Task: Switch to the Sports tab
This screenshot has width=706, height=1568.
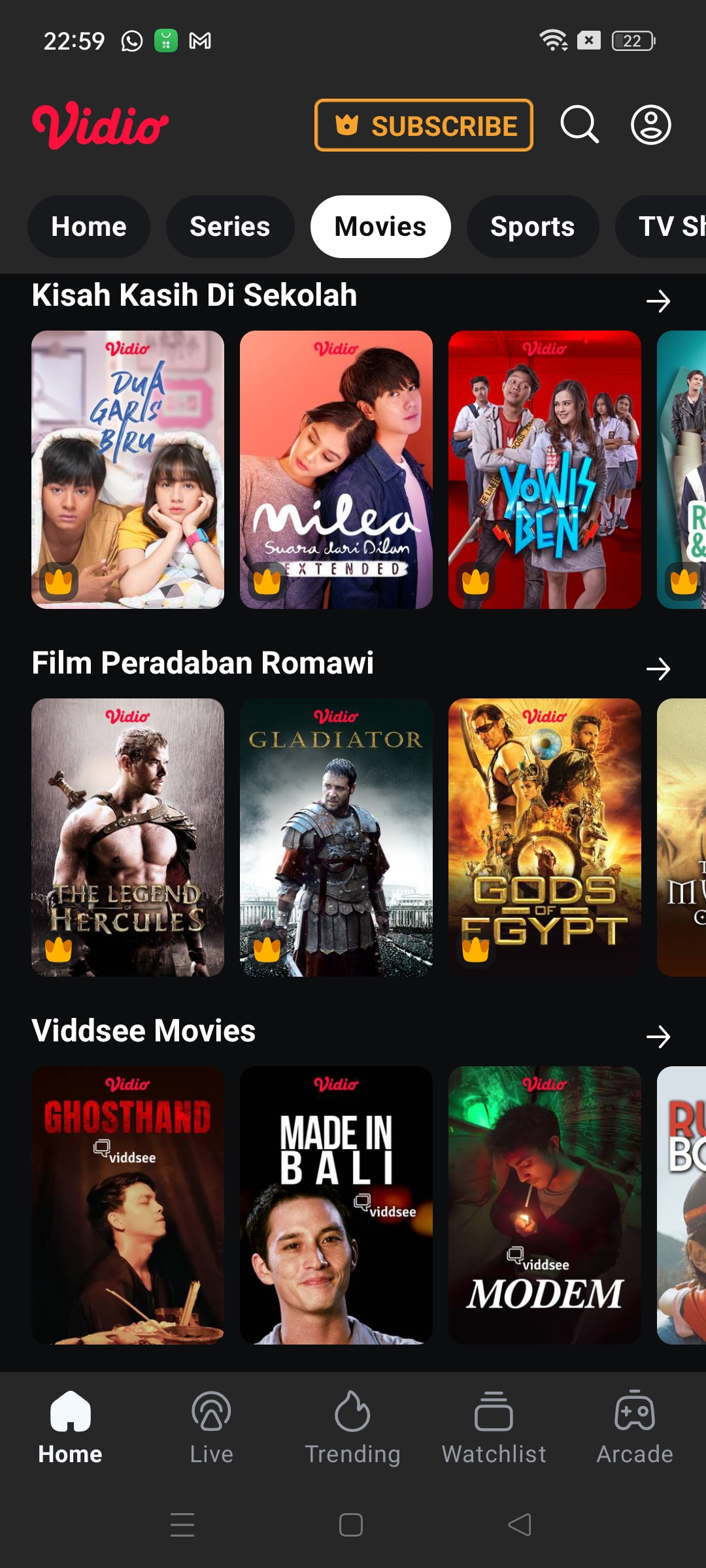Action: tap(532, 227)
